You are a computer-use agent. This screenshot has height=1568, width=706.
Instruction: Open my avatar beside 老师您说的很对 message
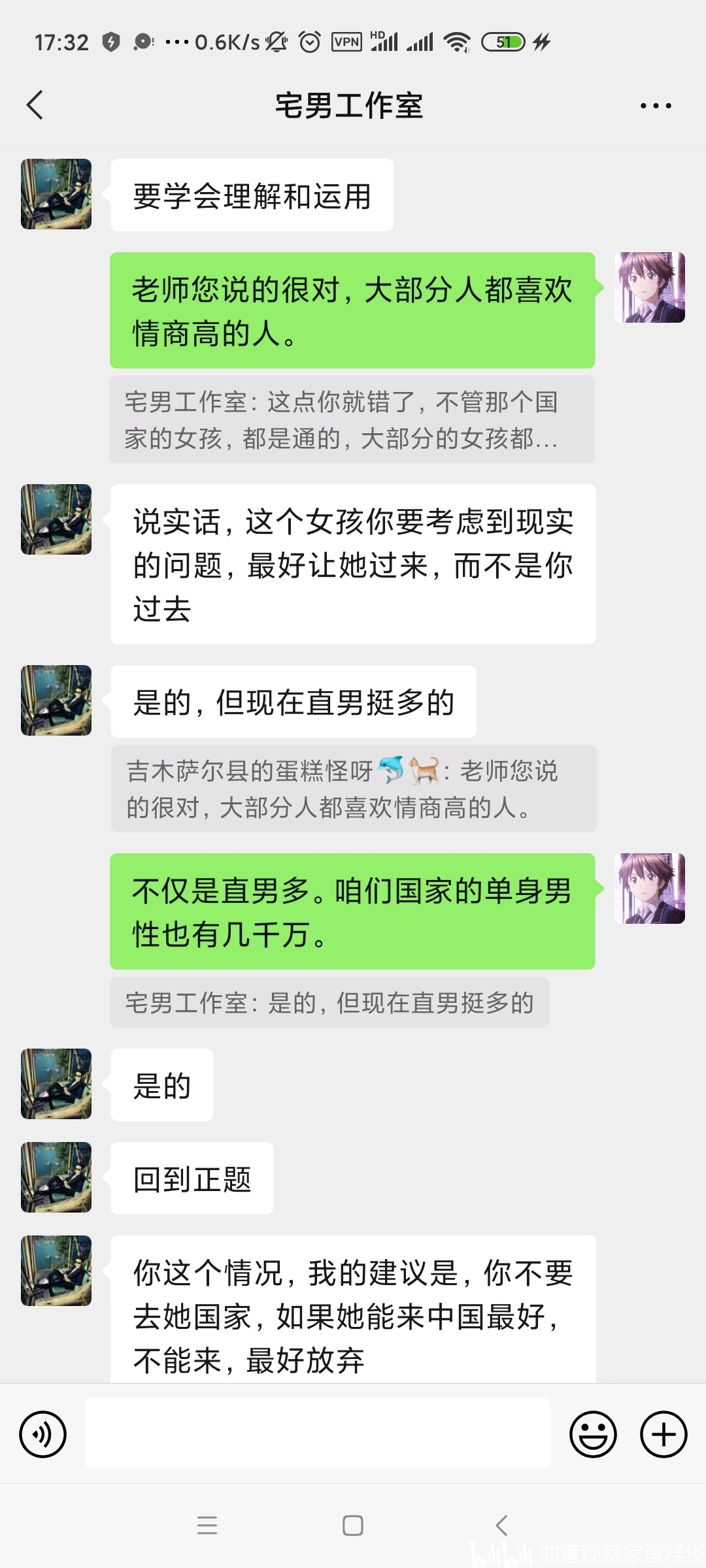tap(650, 287)
